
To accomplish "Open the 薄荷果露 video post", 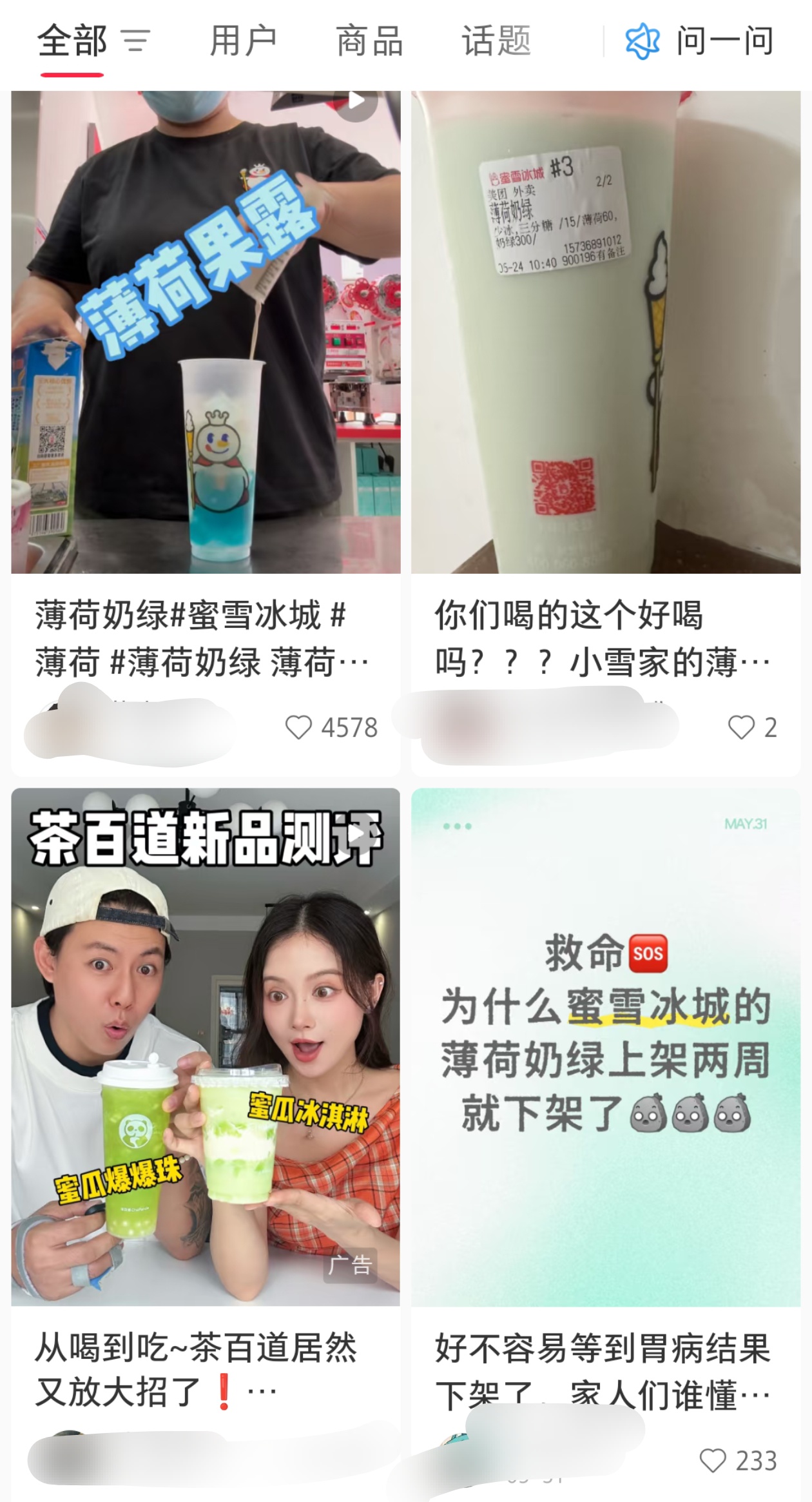I will tap(206, 332).
